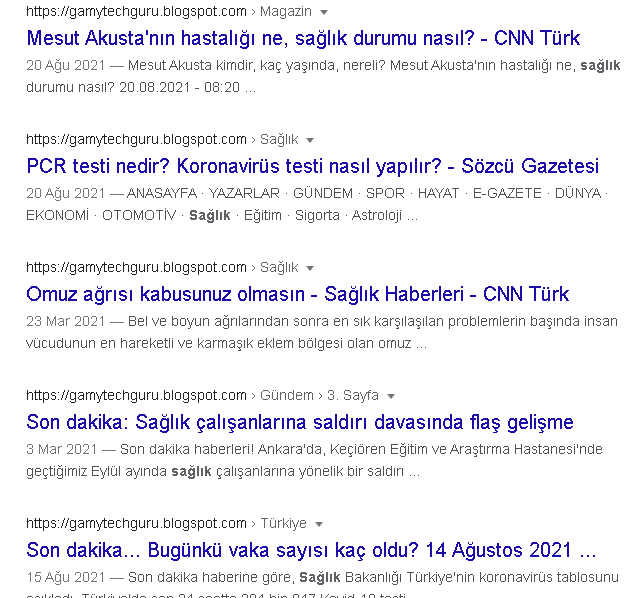Open the Mesut Akusta'nın hastalığı result

[303, 38]
